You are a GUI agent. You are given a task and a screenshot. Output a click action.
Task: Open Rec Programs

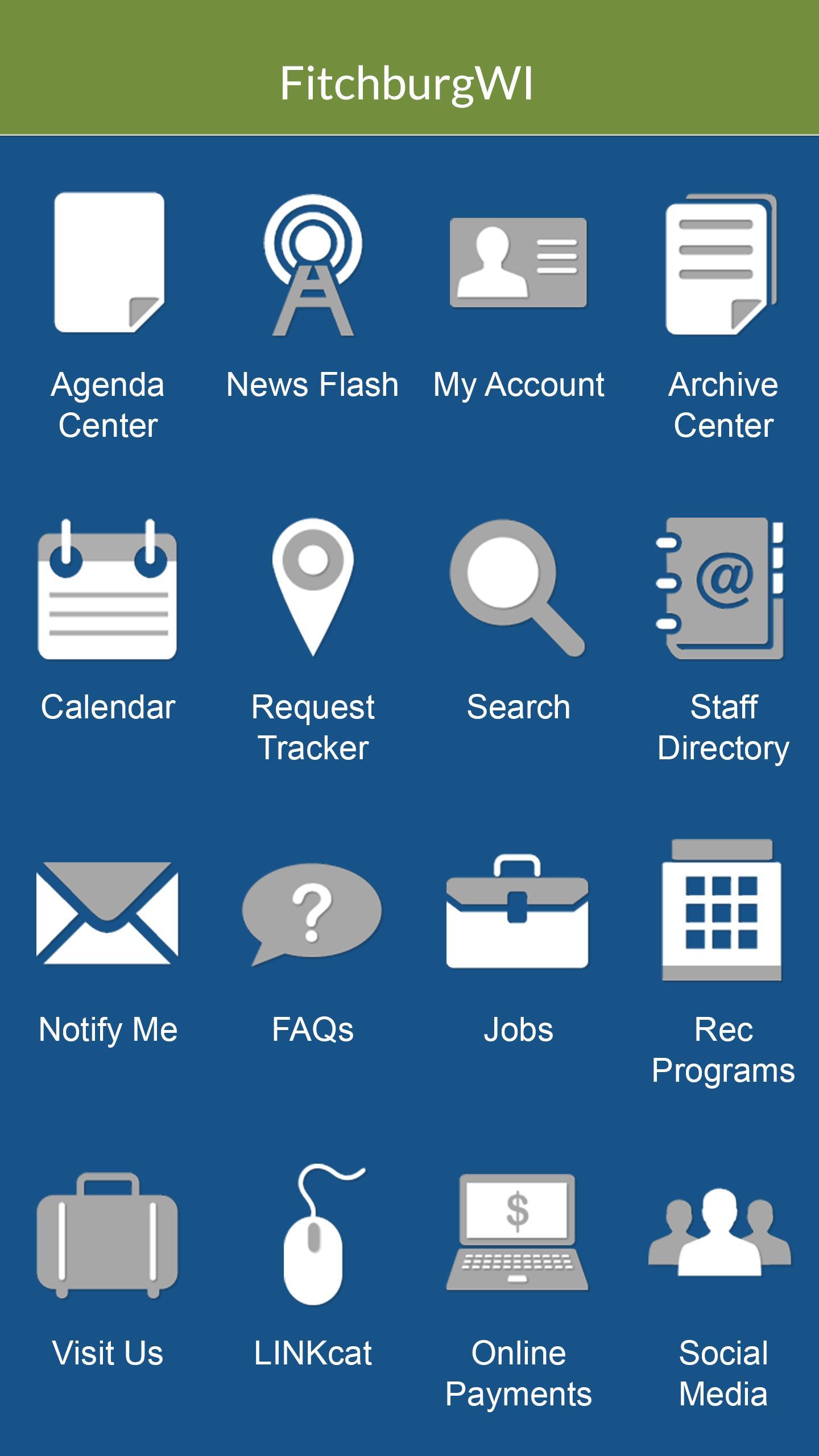point(723,962)
